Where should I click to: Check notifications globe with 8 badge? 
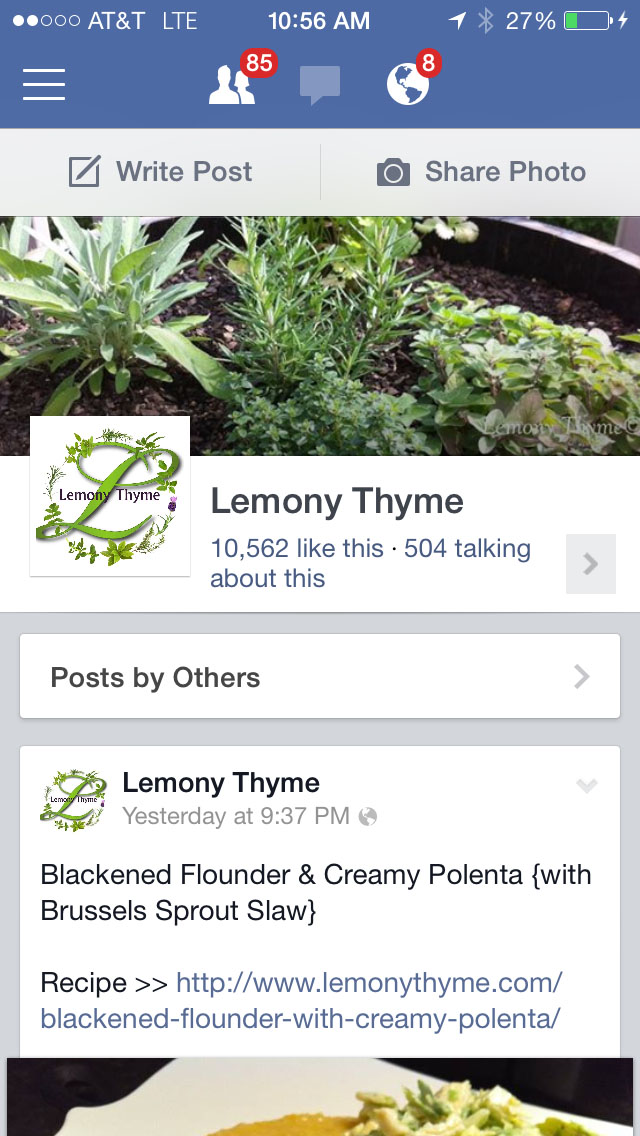(x=408, y=85)
